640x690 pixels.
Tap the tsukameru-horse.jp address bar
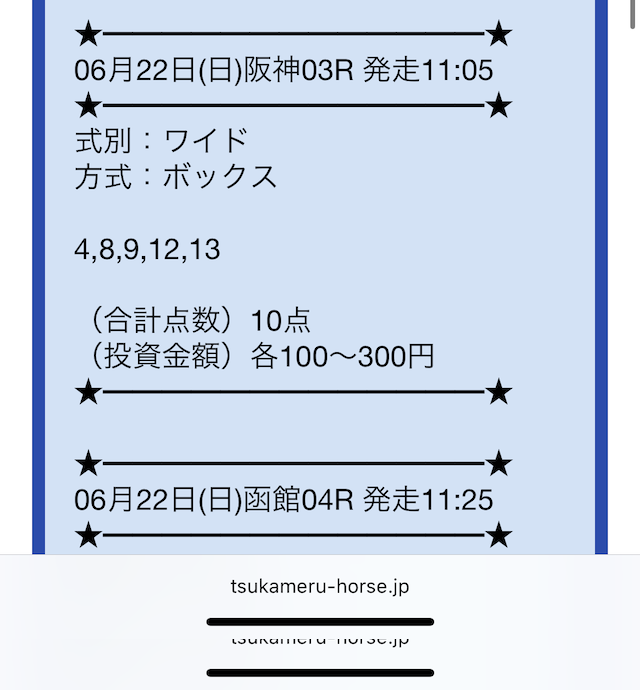pyautogui.click(x=320, y=586)
